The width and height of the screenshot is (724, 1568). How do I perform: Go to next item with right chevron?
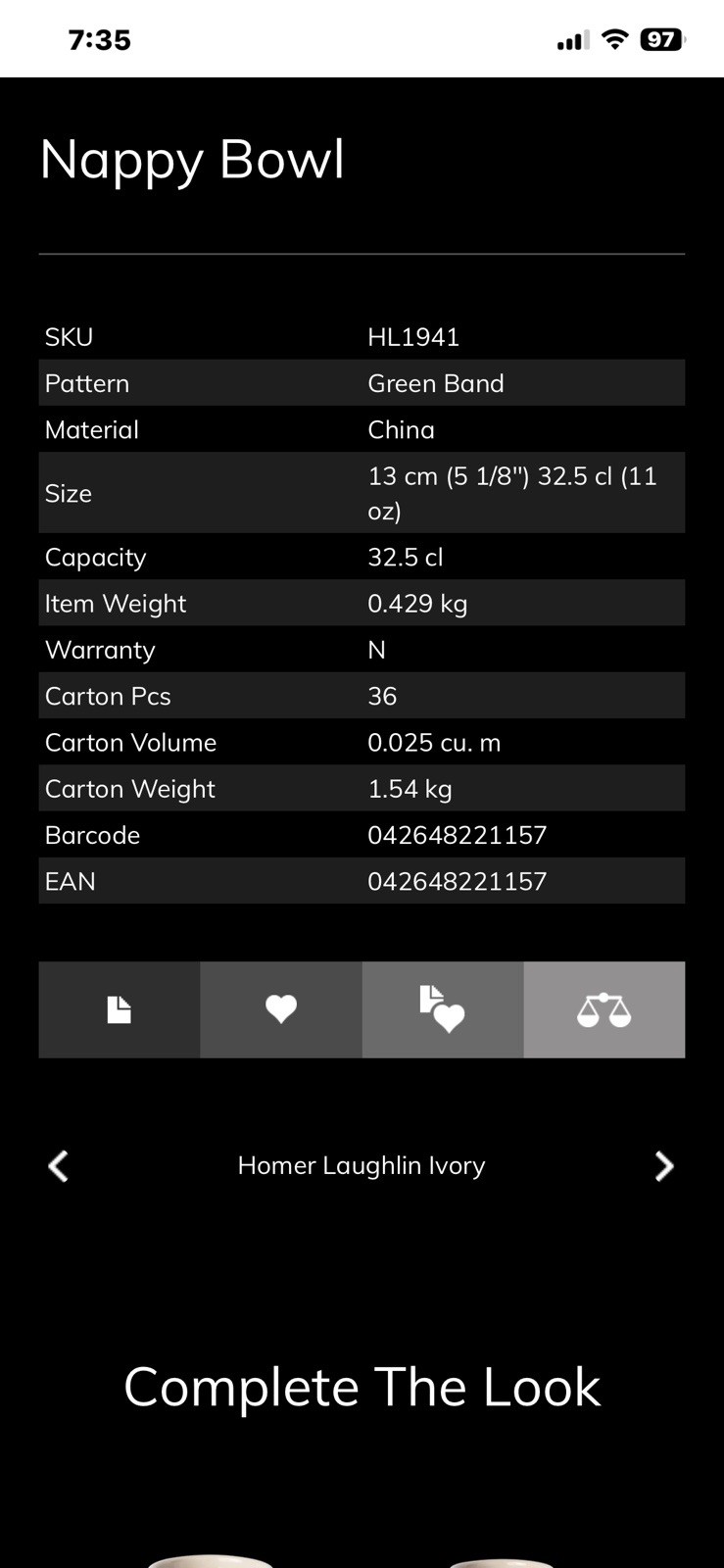coord(664,1166)
